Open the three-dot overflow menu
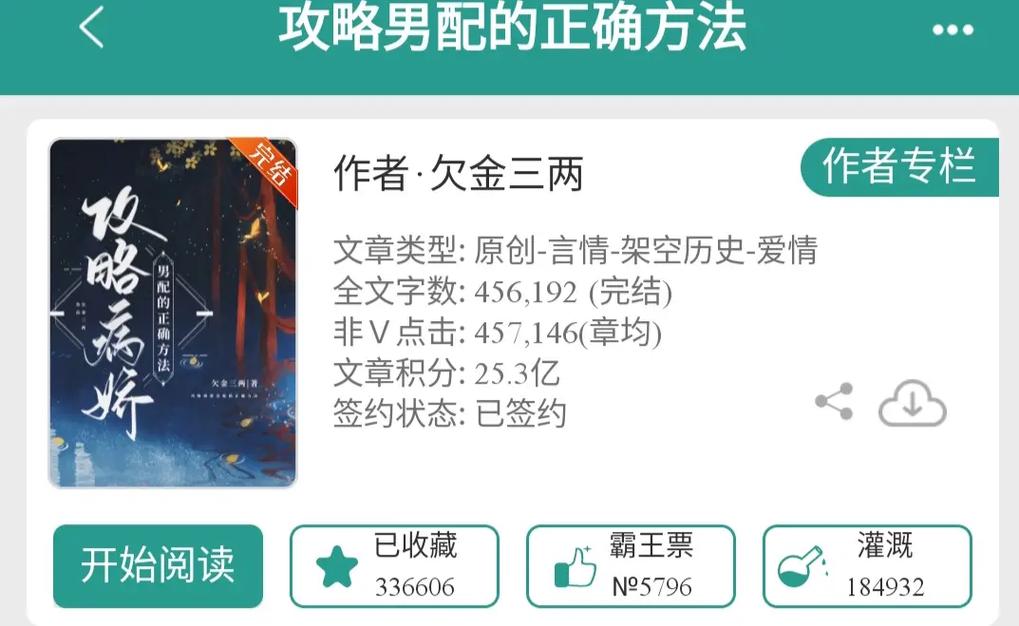This screenshot has width=1019, height=626. pyautogui.click(x=952, y=30)
